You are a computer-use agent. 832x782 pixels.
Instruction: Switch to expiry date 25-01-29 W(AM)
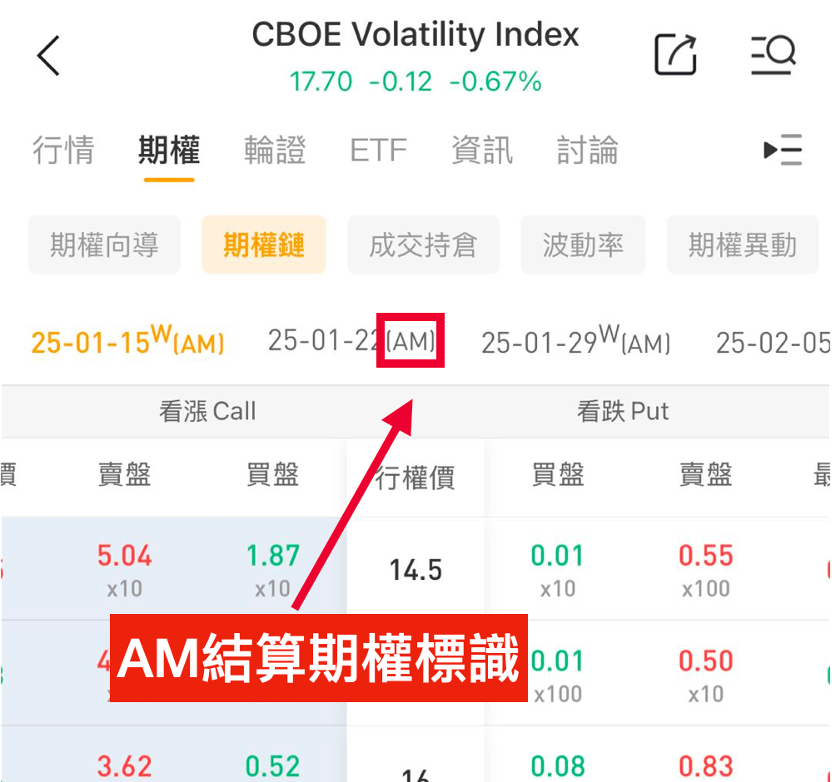click(x=576, y=341)
